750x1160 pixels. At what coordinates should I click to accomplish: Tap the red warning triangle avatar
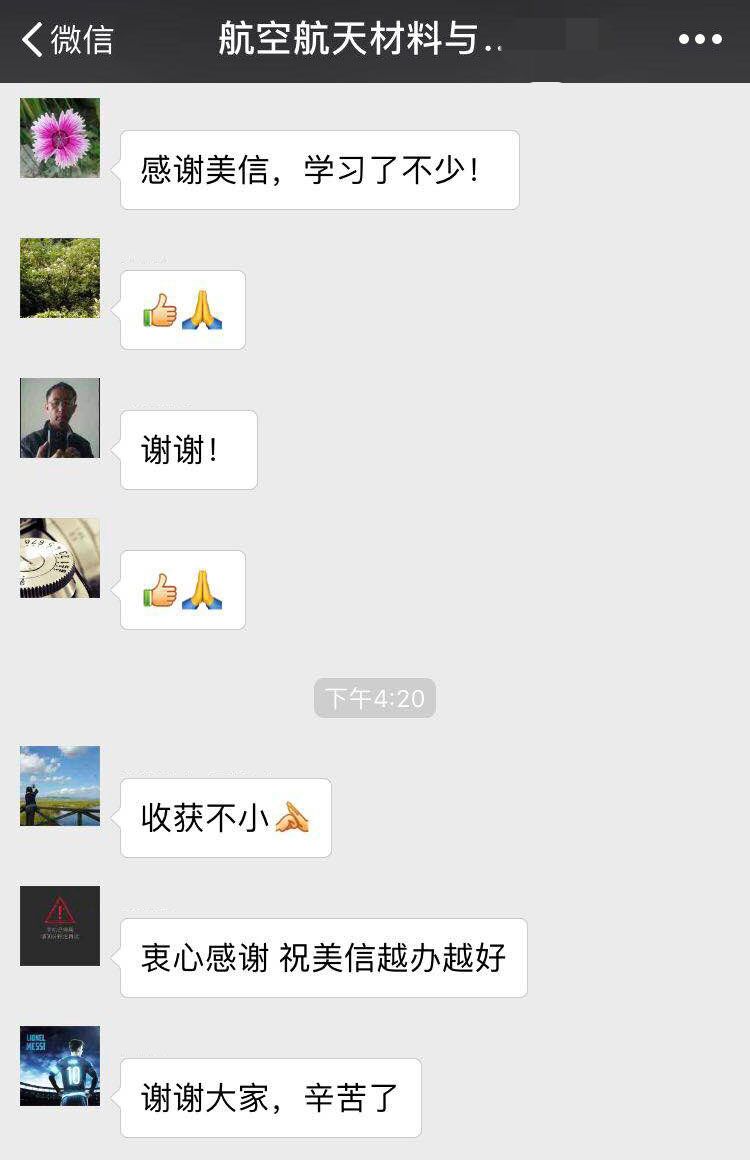[60, 926]
